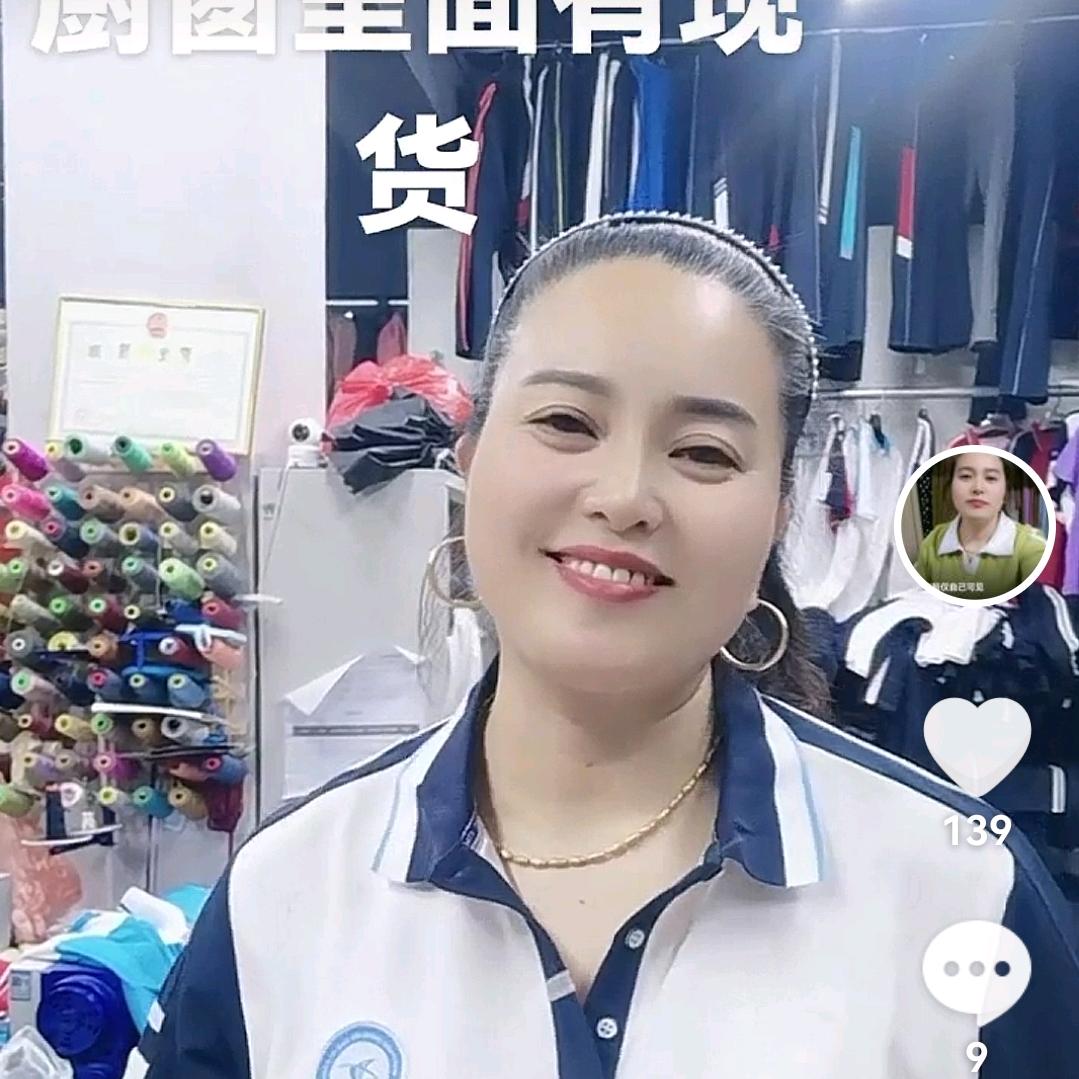Like this video with the heart icon
Screen dimensions: 1079x1079
(x=976, y=745)
